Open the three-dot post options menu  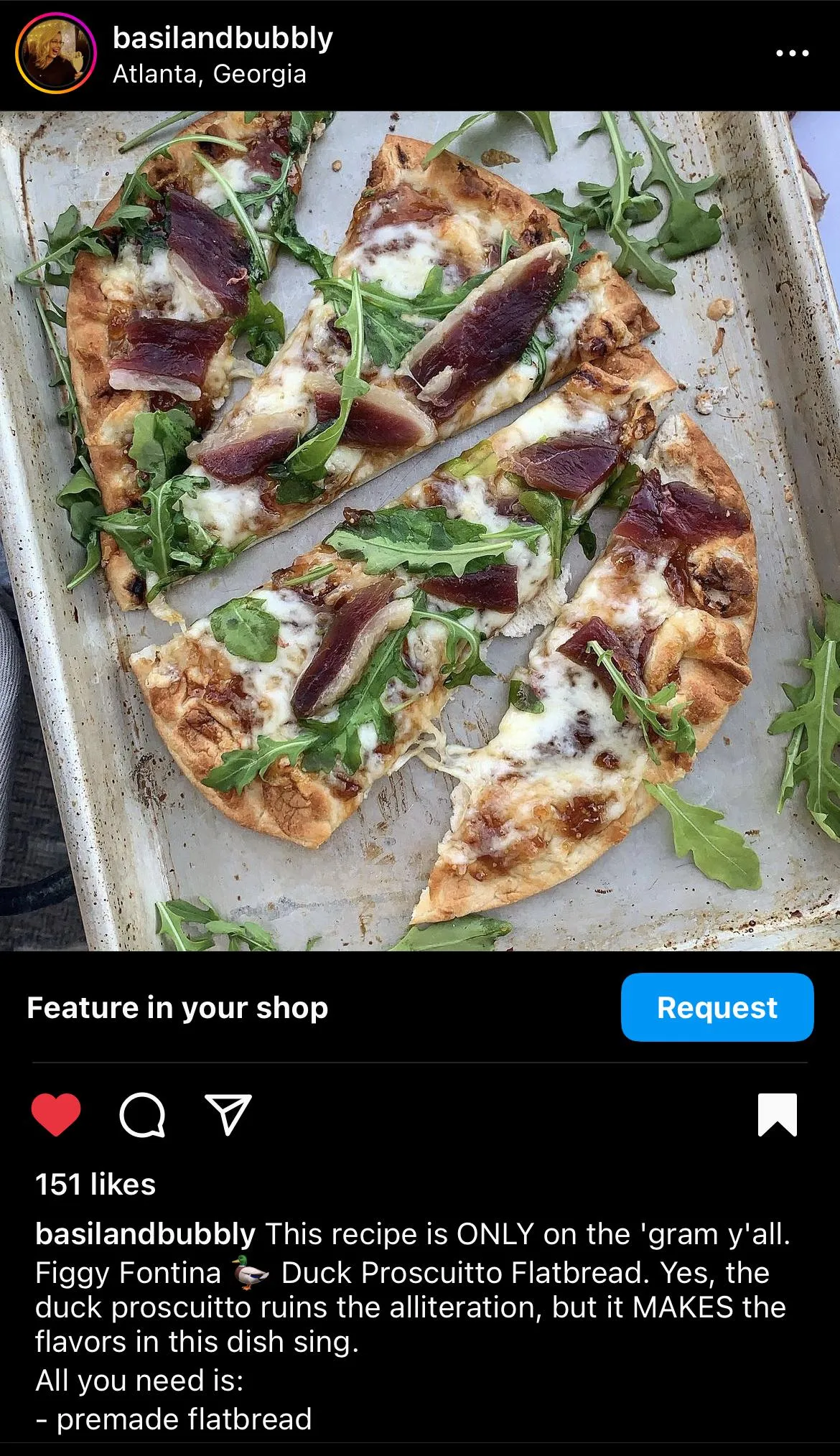[793, 53]
